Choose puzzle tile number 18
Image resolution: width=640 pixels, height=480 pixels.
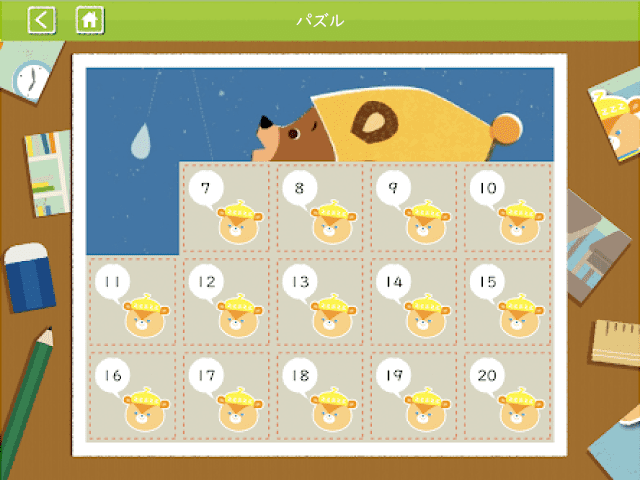click(x=319, y=396)
